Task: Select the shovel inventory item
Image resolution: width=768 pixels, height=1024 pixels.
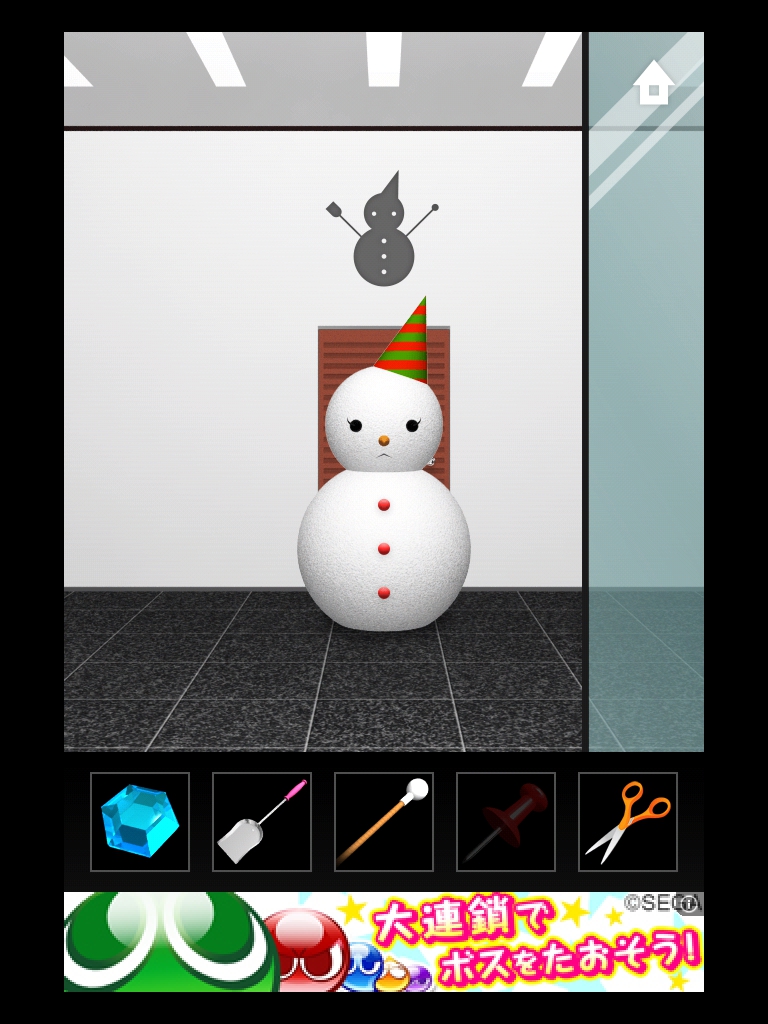Action: coord(262,822)
